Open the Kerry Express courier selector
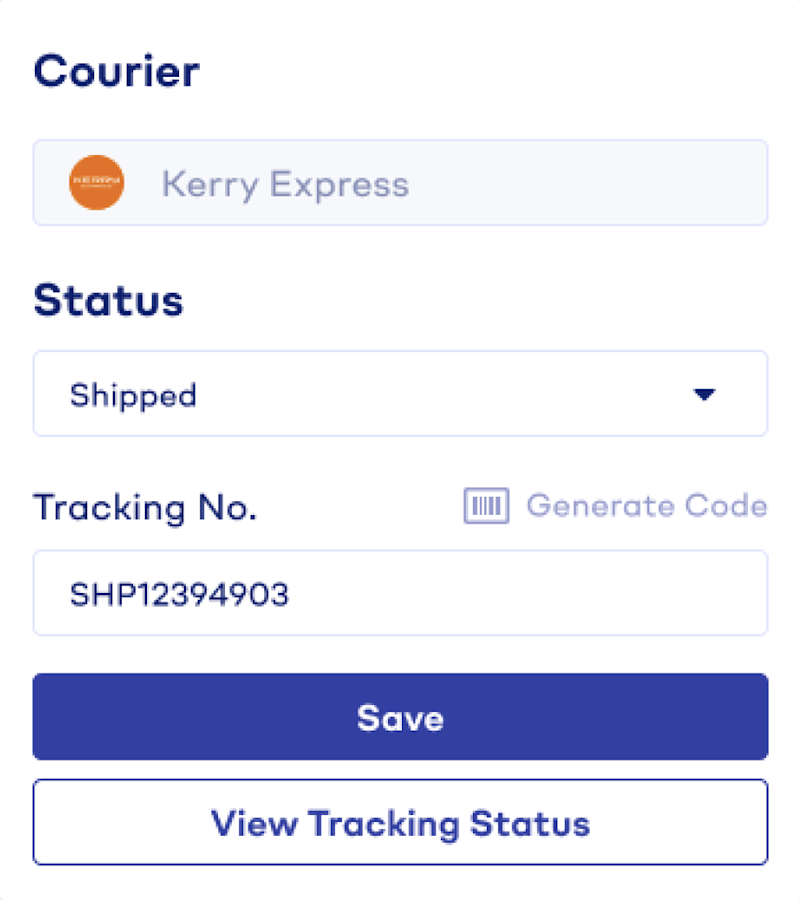 coord(400,183)
